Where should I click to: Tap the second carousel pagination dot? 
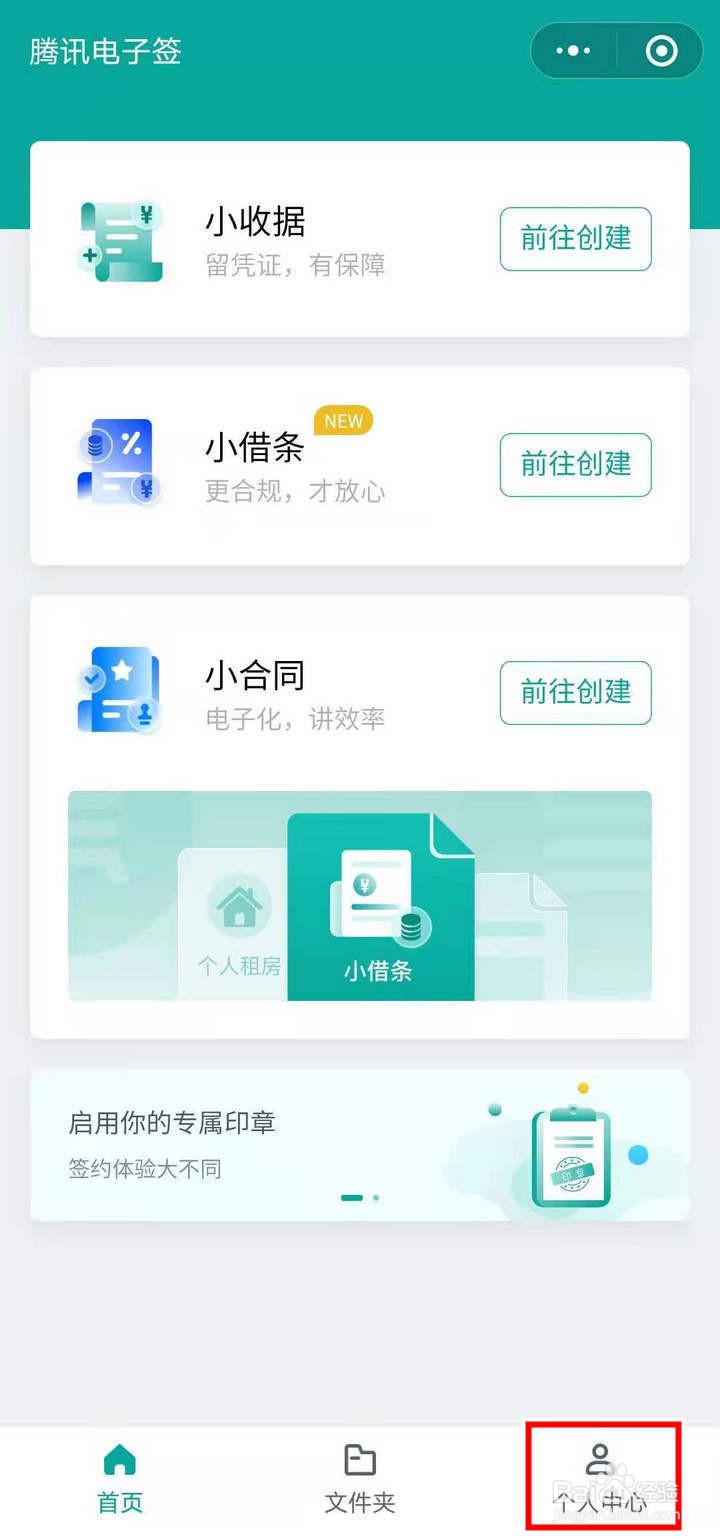click(x=375, y=1197)
